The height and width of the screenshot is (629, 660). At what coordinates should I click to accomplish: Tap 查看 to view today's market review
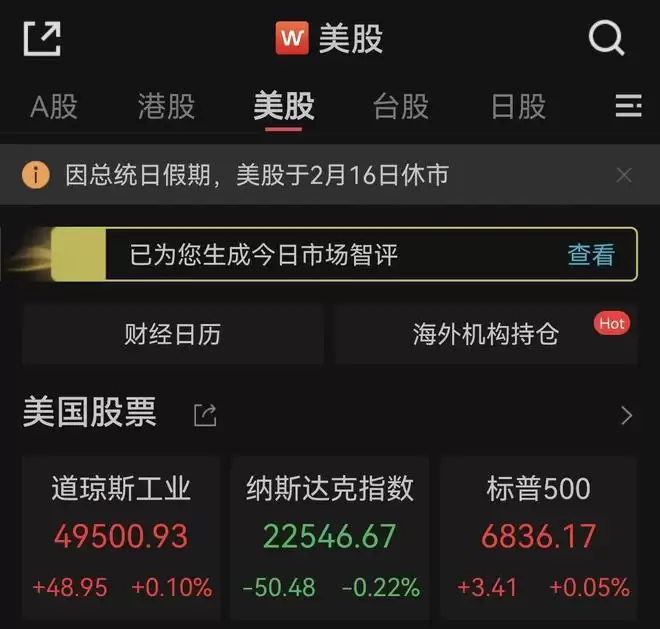pos(591,255)
